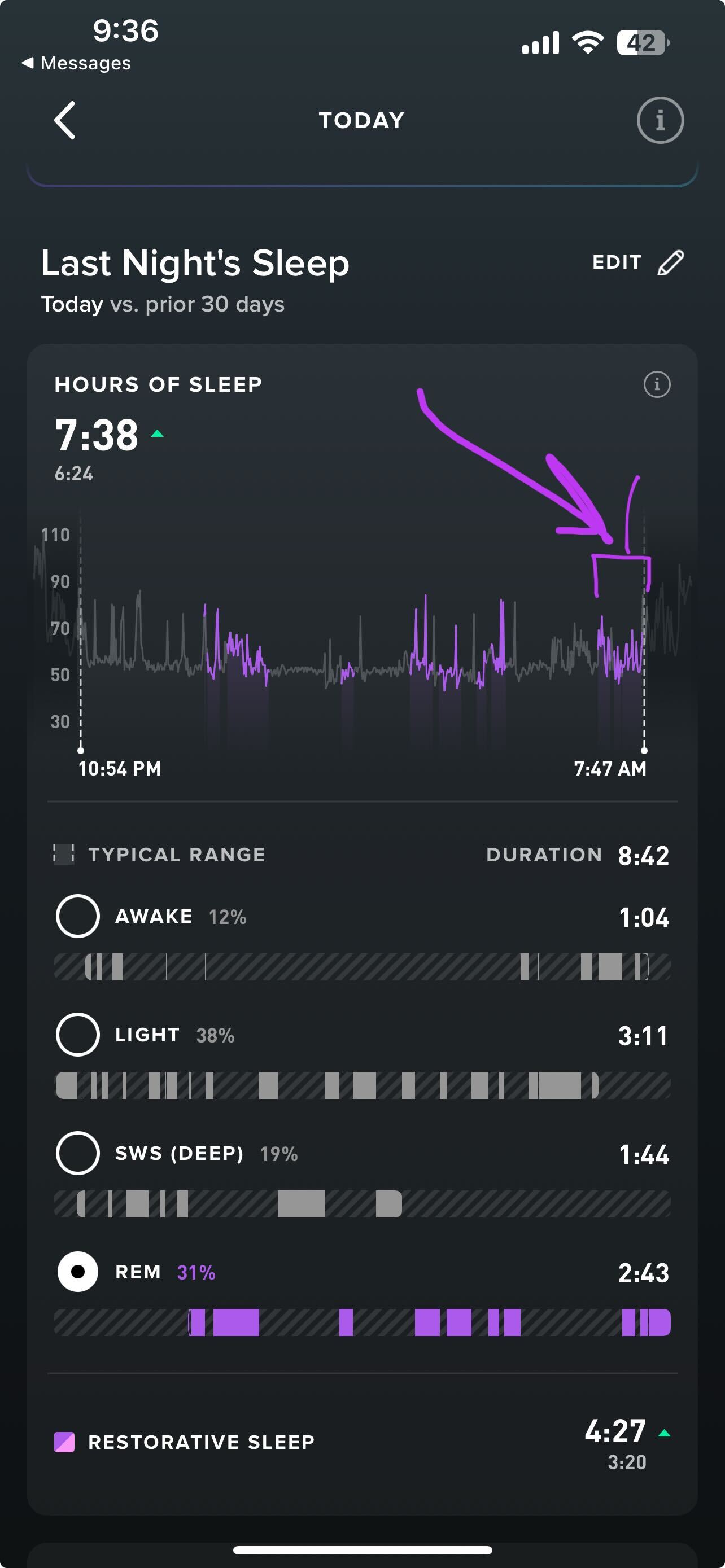Viewport: 725px width, 1568px height.
Task: Open the info icon in the header
Action: tap(660, 120)
